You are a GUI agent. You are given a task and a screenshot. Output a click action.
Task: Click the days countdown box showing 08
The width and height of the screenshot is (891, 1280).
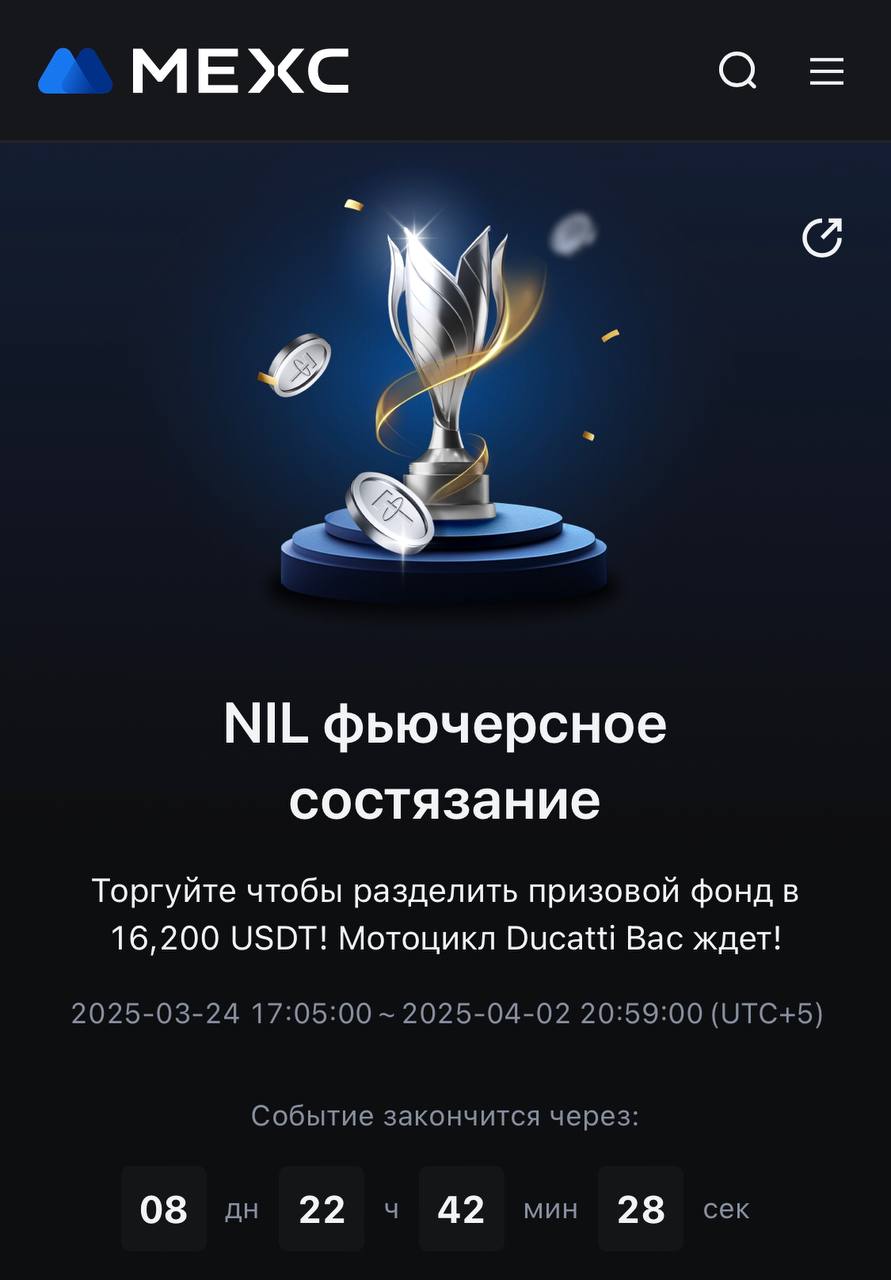[163, 1209]
